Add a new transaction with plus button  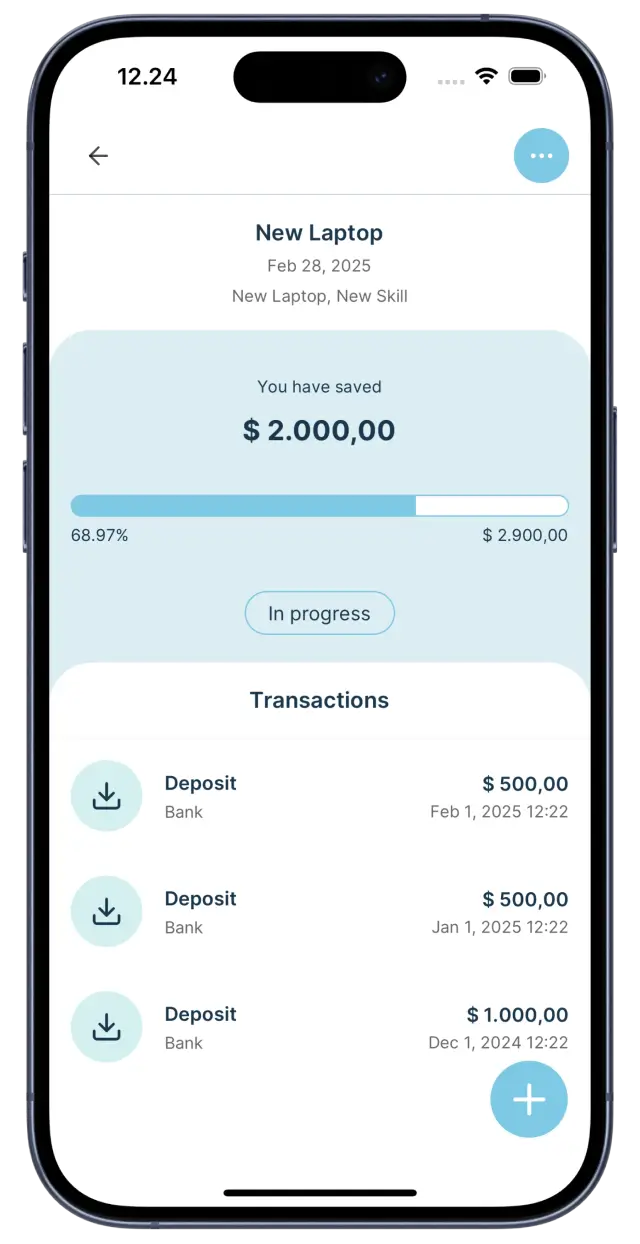[x=529, y=1099]
